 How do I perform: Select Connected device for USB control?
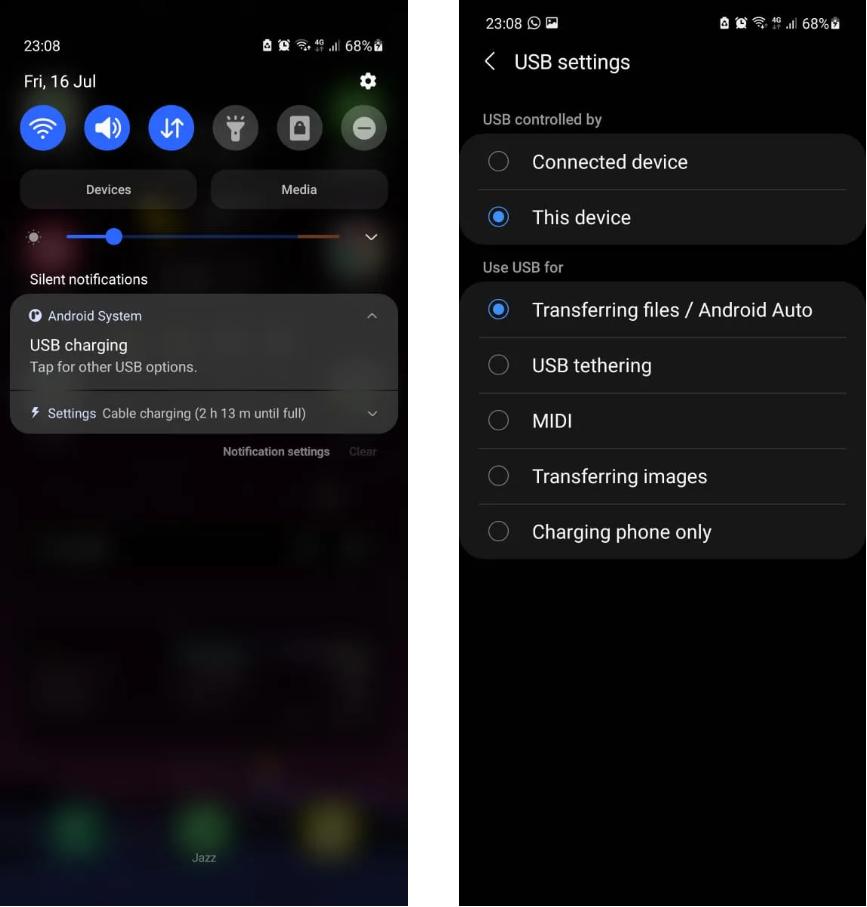pos(609,162)
